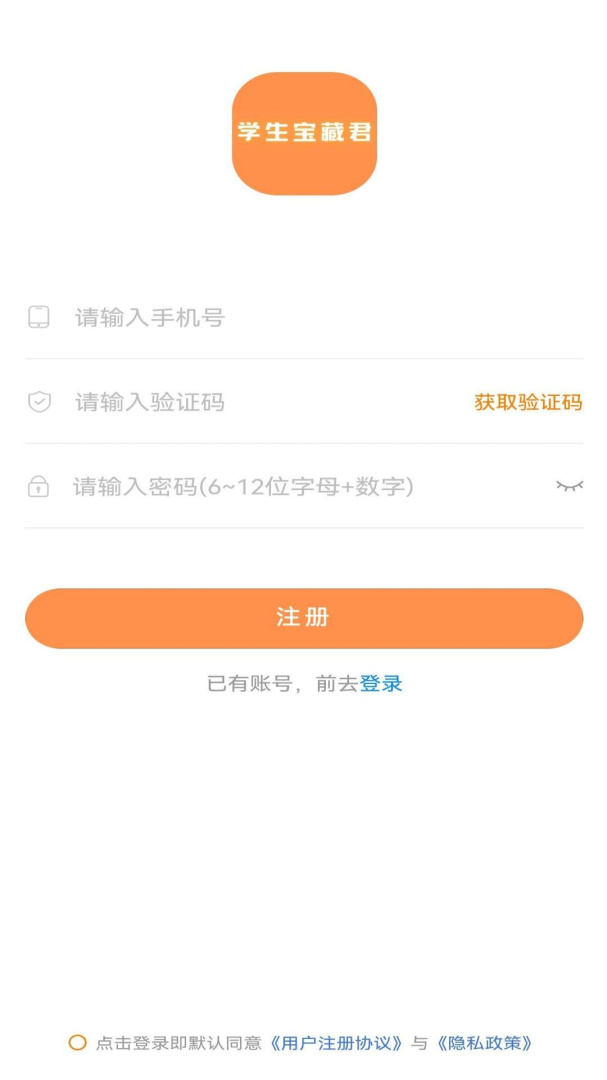
Task: Tap the 注册 register button
Action: [x=303, y=618]
